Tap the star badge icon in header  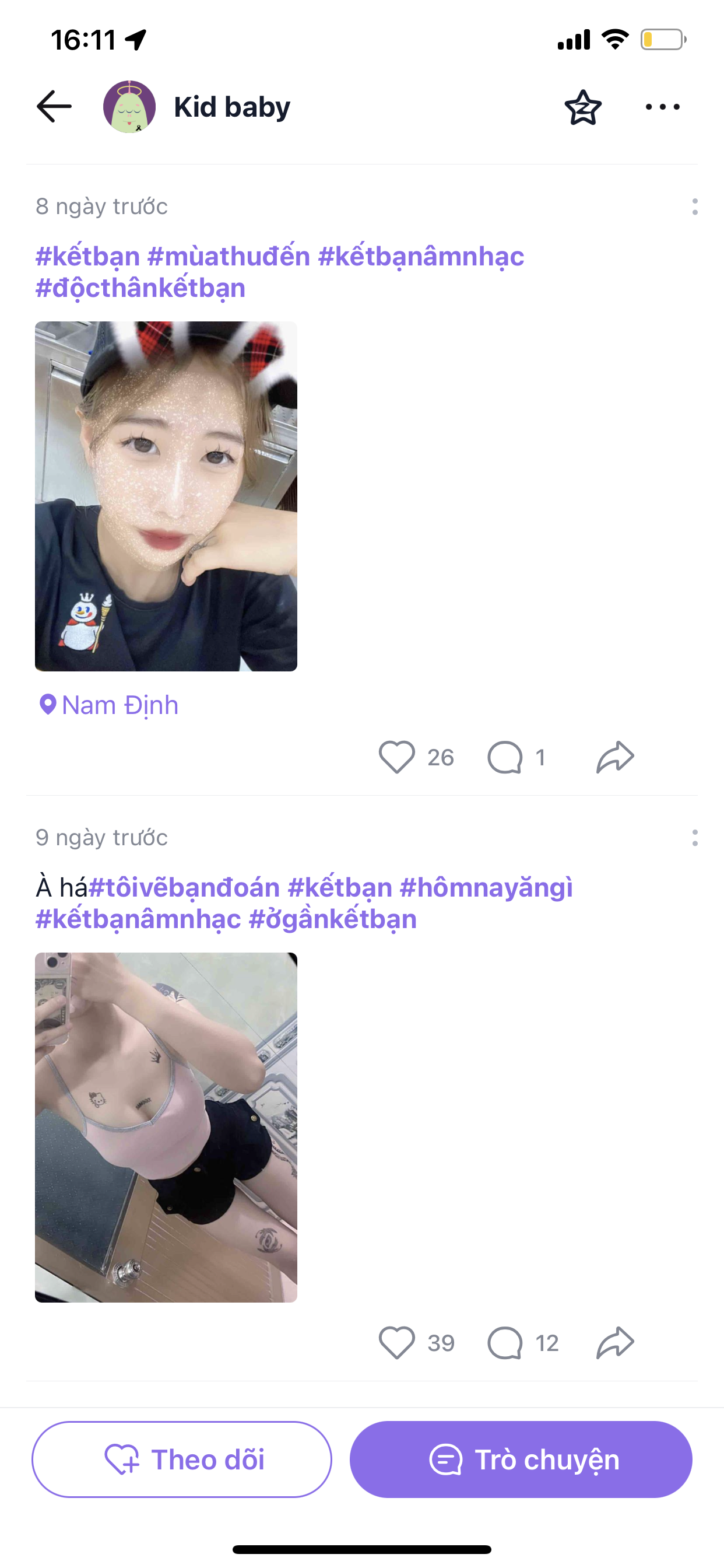coord(583,107)
